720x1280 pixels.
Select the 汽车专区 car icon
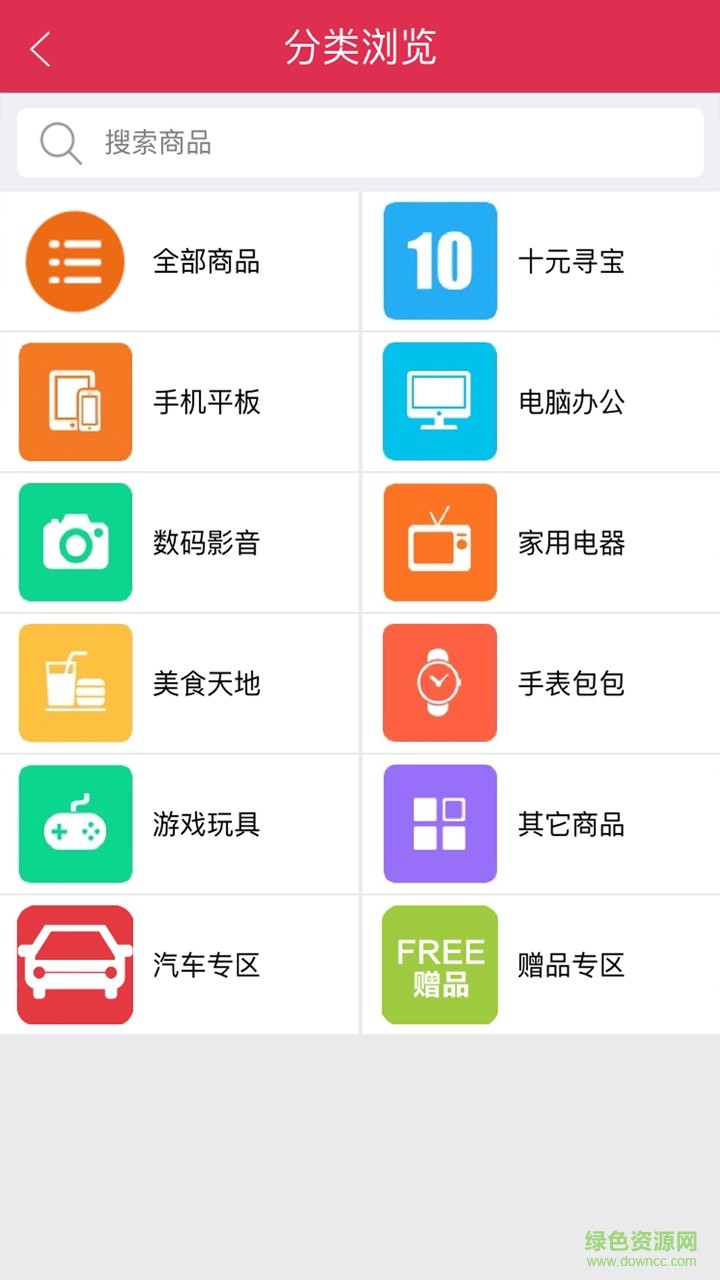click(x=74, y=965)
